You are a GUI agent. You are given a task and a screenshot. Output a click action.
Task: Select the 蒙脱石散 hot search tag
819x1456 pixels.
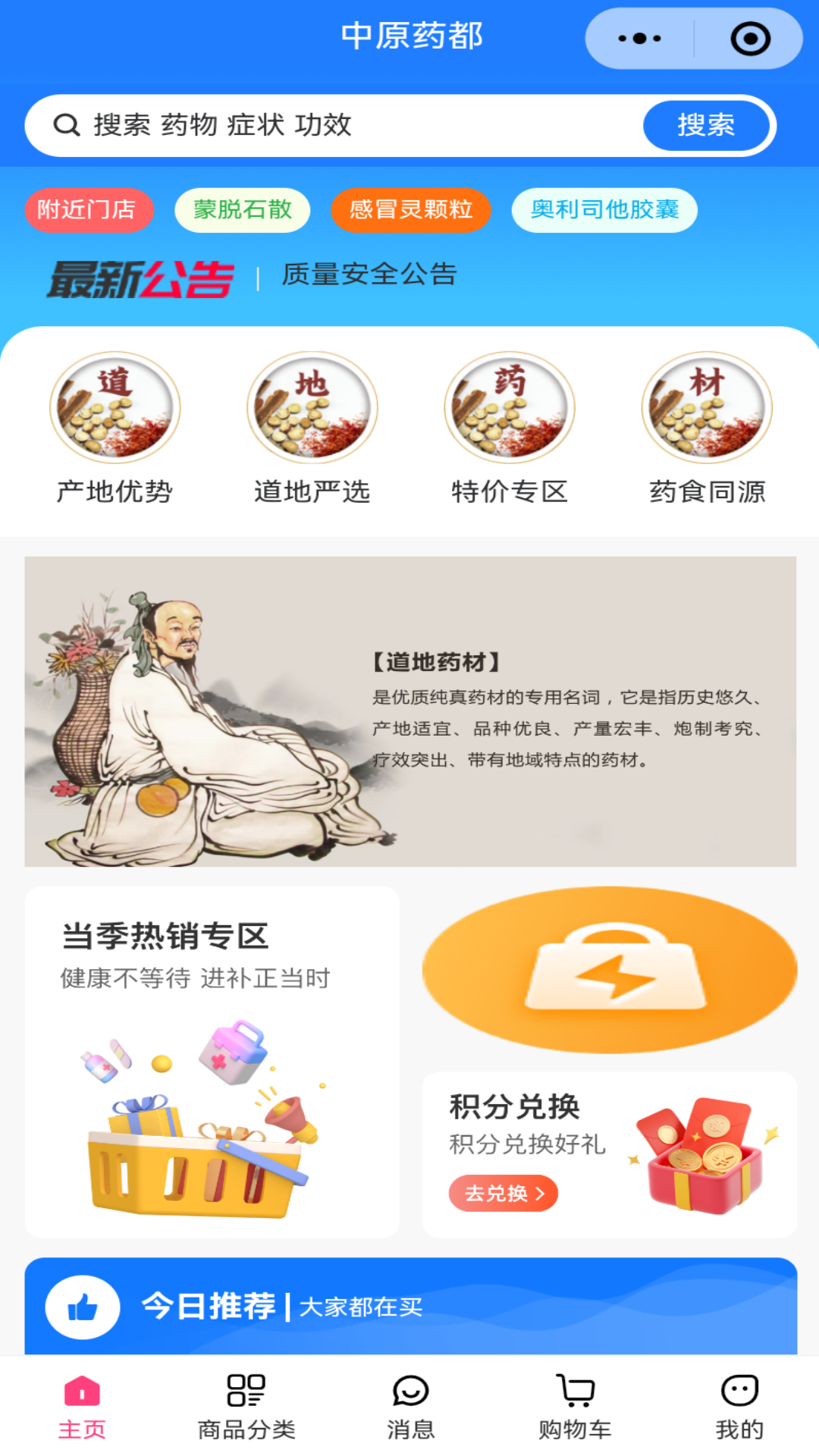[241, 210]
